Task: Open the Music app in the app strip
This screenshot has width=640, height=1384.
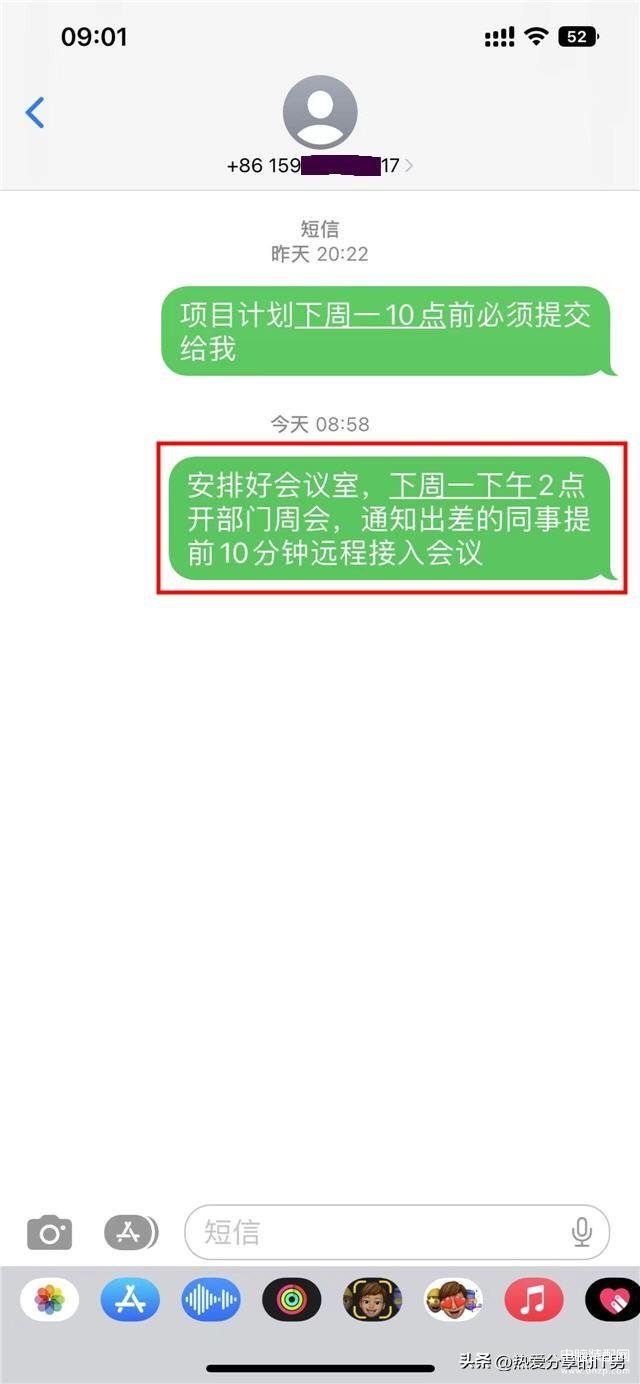Action: coord(534,1300)
